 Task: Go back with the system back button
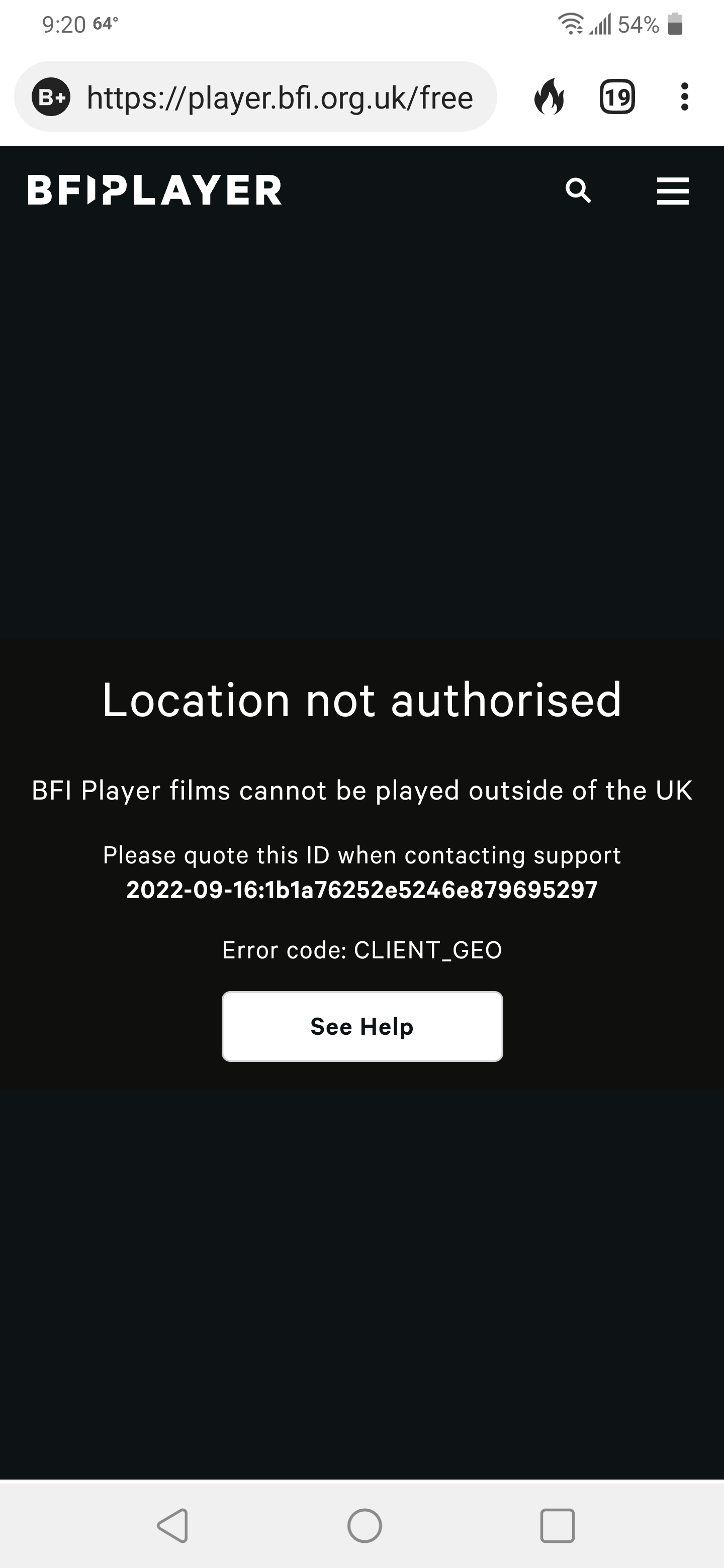click(x=172, y=1525)
